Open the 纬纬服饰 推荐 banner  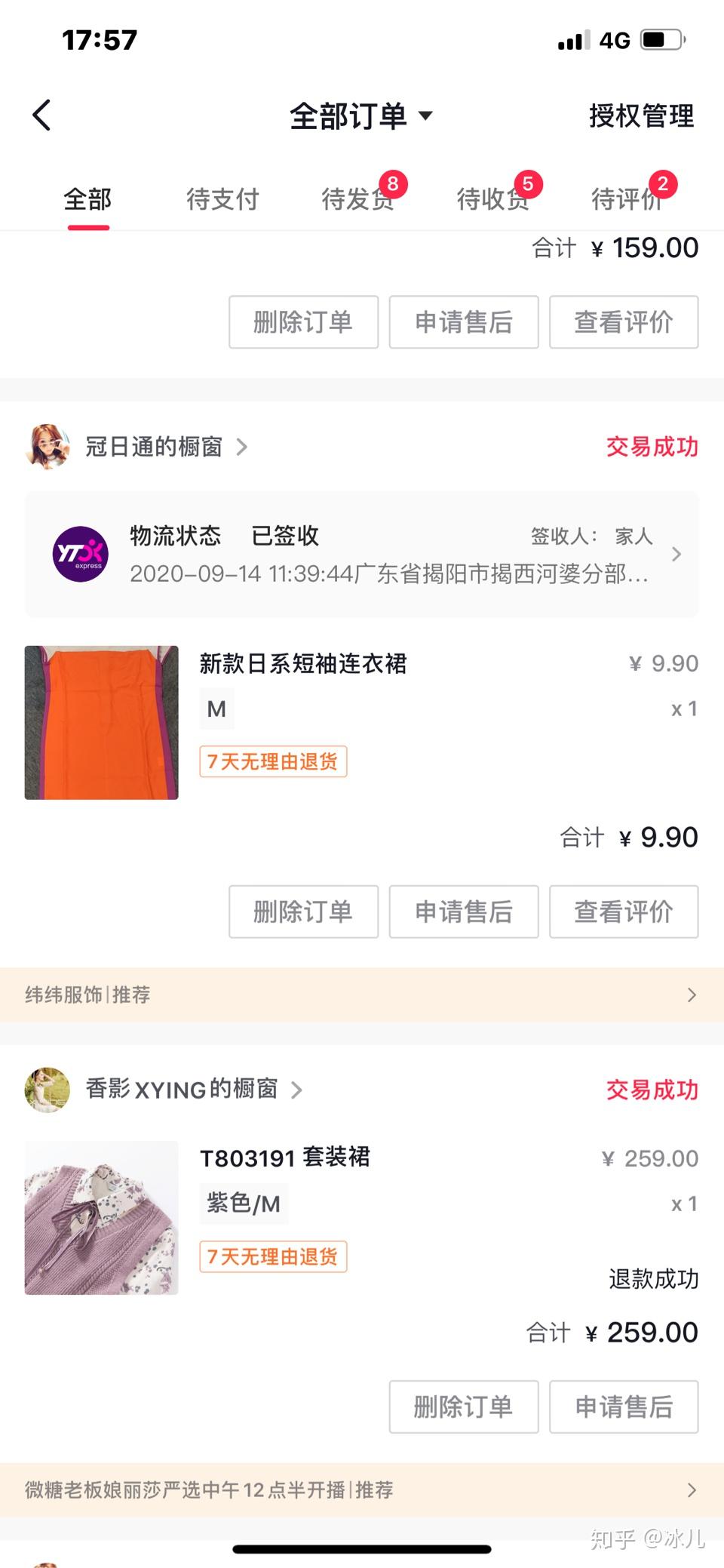click(362, 995)
